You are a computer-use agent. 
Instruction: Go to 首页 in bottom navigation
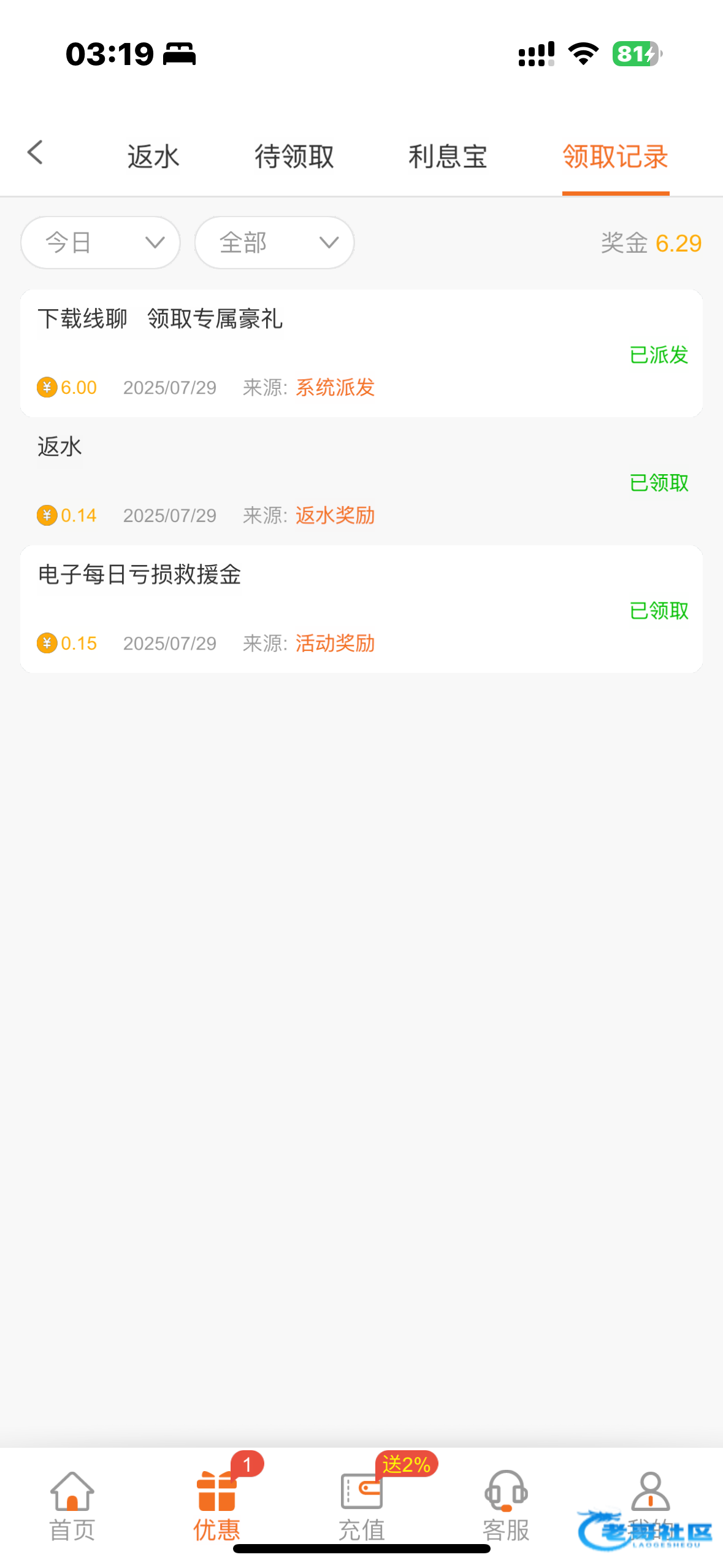pyautogui.click(x=72, y=1506)
